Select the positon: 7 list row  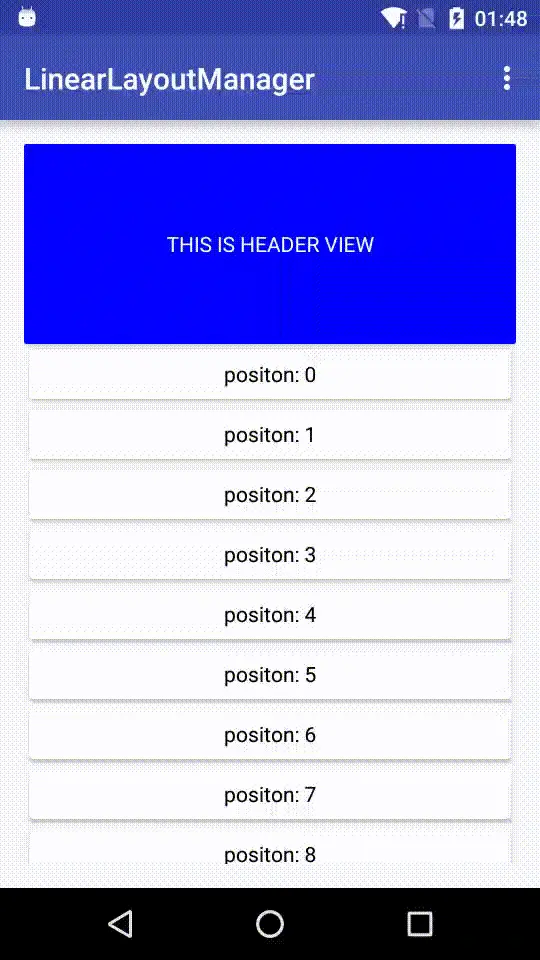[270, 794]
